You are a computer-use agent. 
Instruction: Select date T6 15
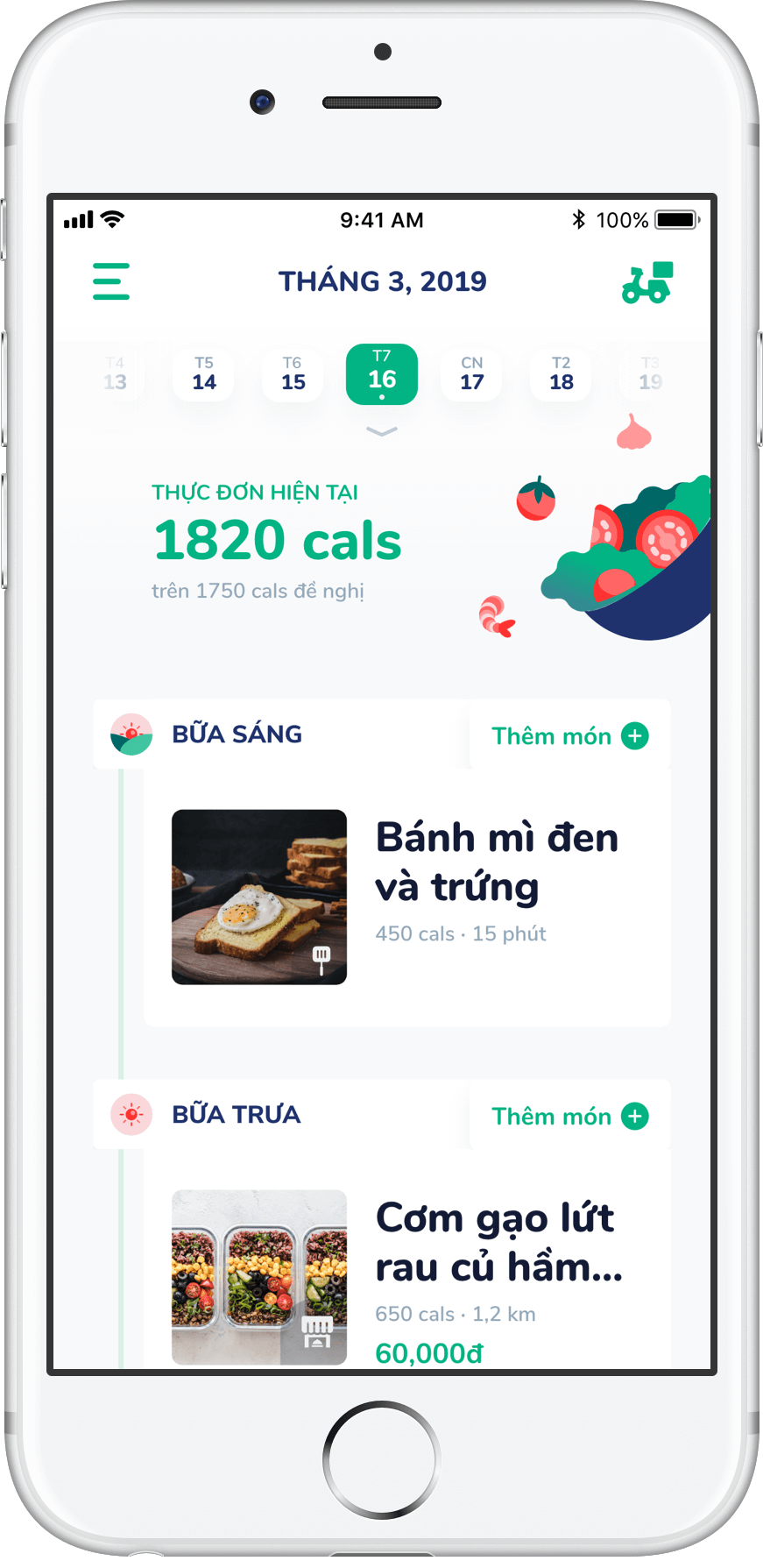[293, 374]
